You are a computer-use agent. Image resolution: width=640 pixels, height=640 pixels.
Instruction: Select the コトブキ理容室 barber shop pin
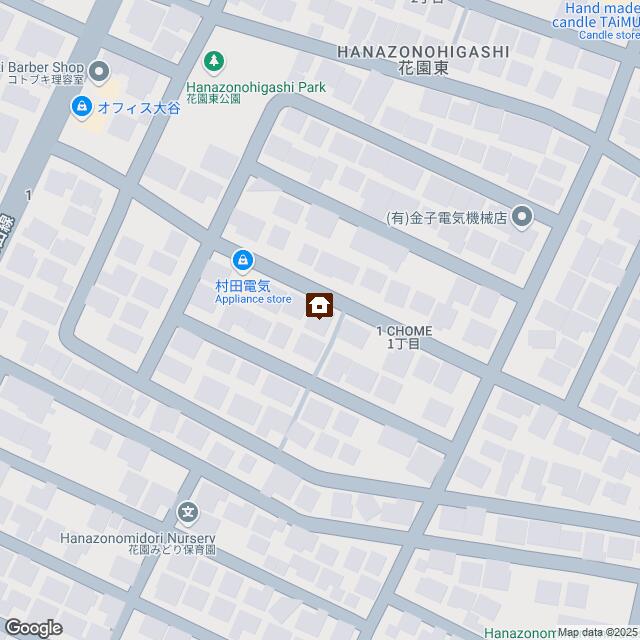click(x=99, y=71)
